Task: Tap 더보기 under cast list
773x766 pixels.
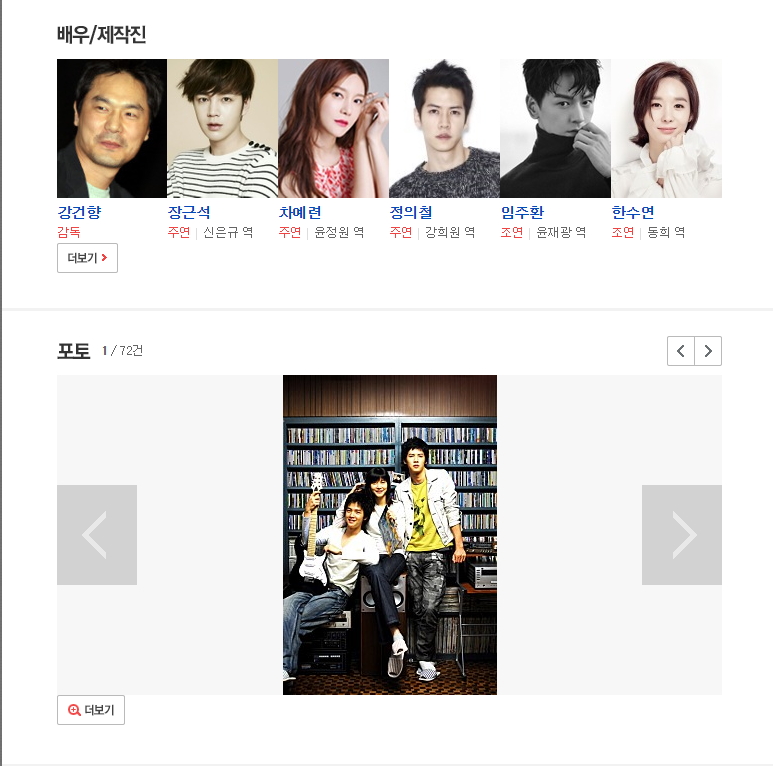Action: click(x=87, y=258)
